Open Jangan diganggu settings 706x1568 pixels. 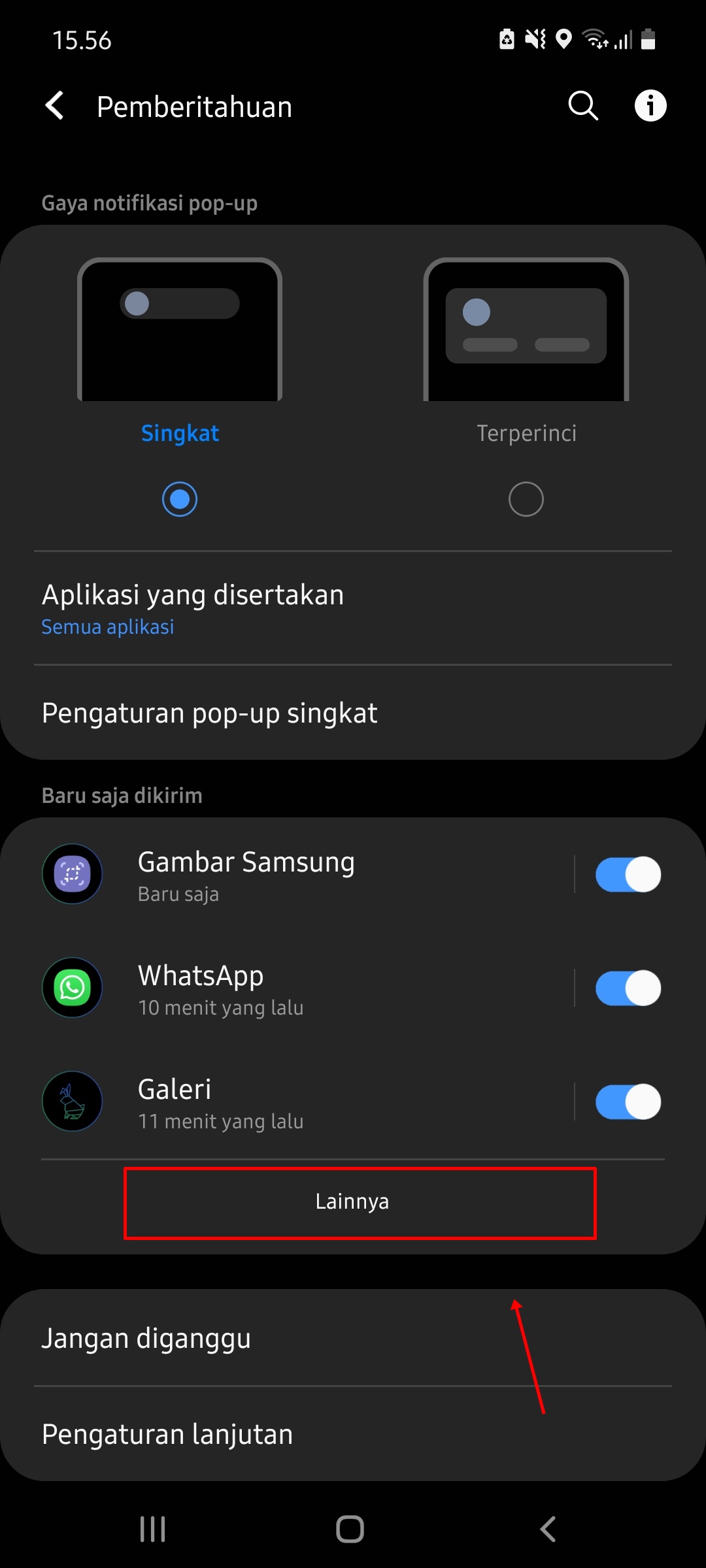(353, 1338)
